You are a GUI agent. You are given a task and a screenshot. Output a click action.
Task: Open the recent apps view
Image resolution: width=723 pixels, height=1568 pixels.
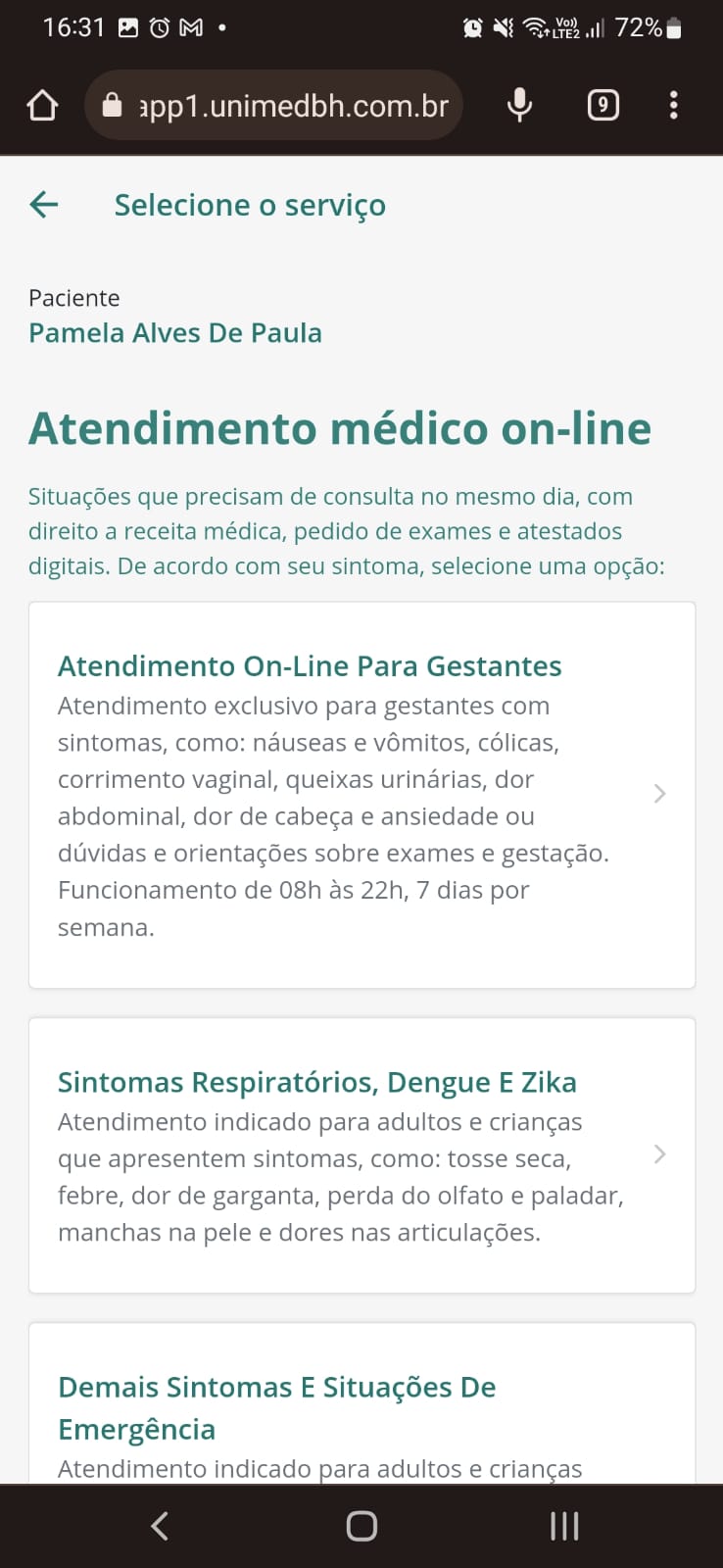point(563,1525)
